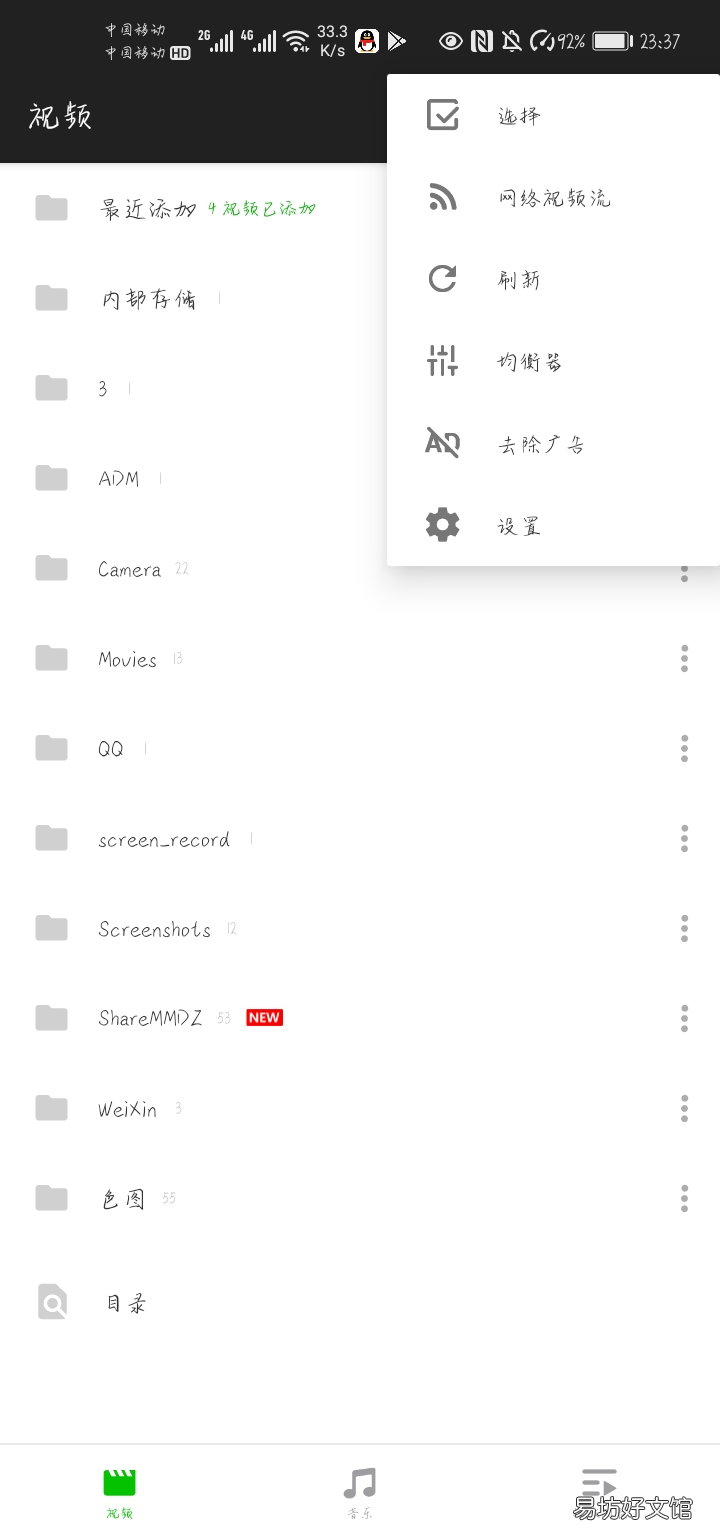Choose 选择 from the dropdown menu

tap(519, 116)
